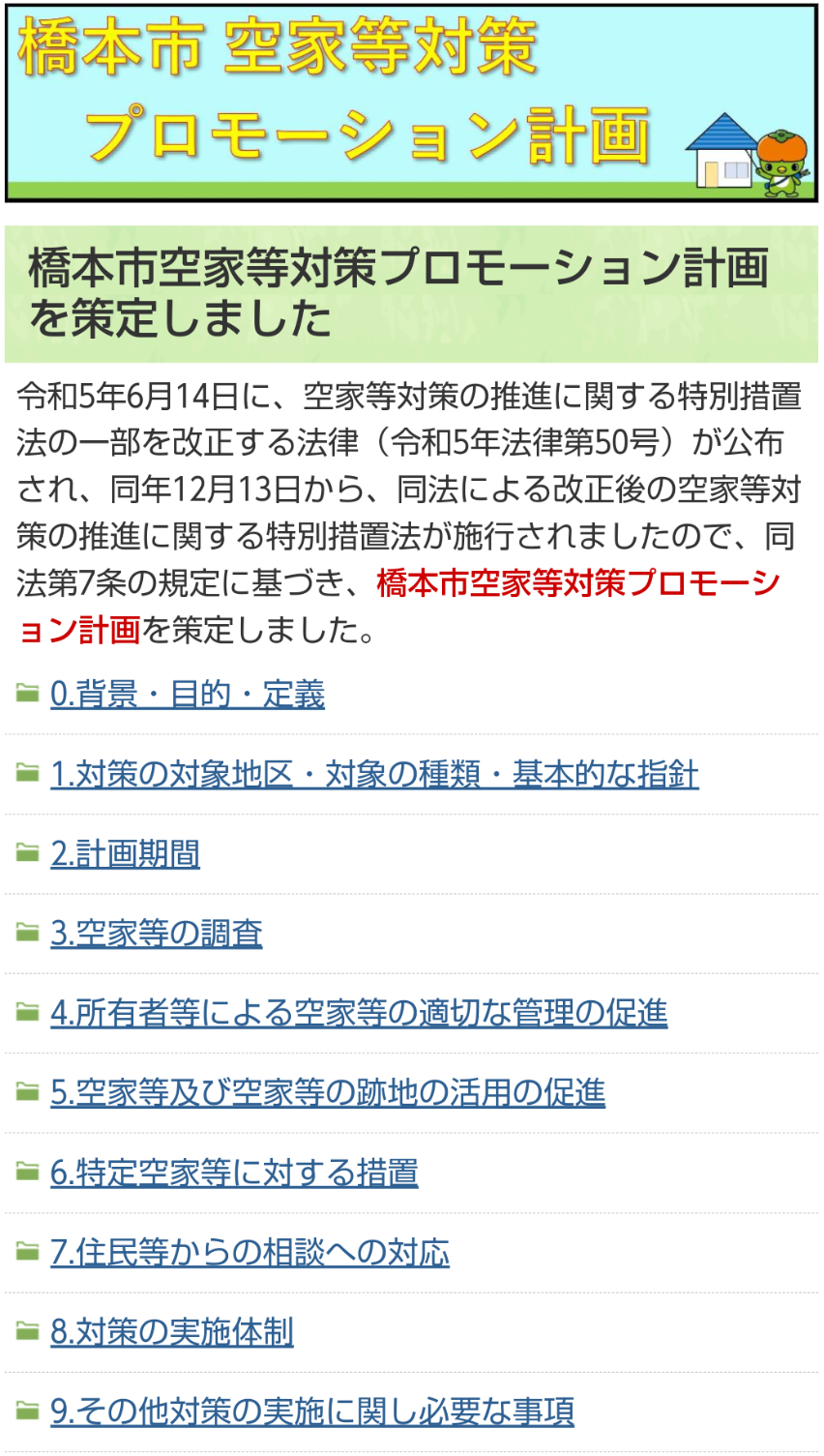
Task: View 4.所有者等による空家等の適切な管理の促進
Action: pyautogui.click(x=359, y=1014)
